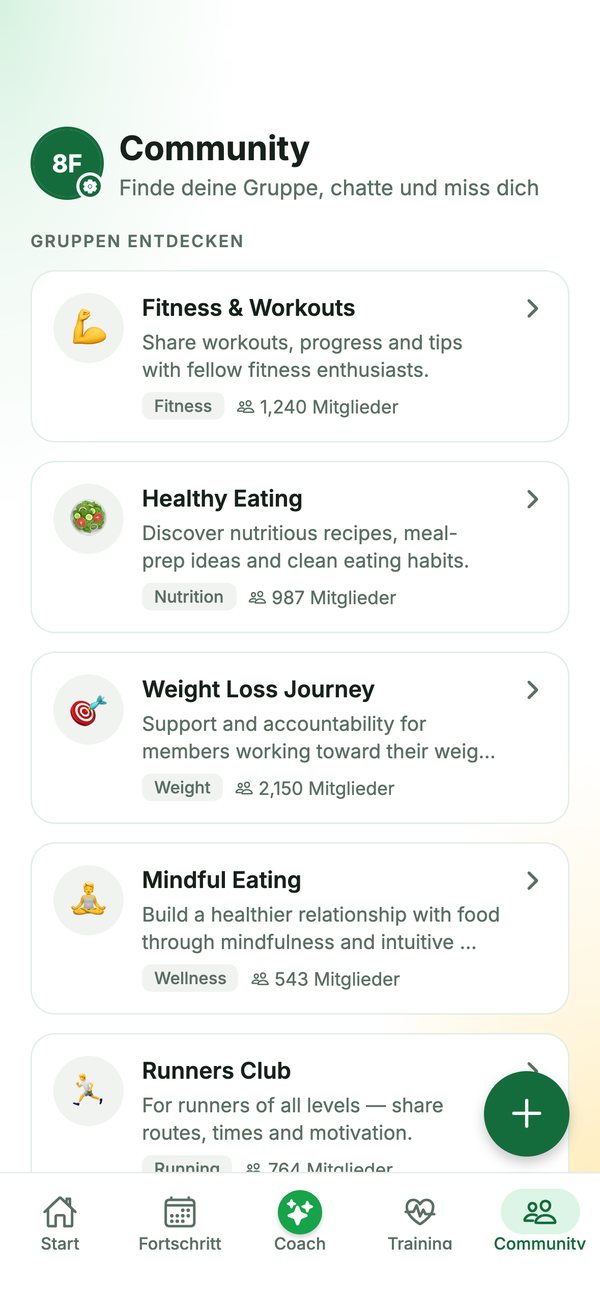This screenshot has height=1300, width=600.
Task: Switch to the Training tab
Action: click(420, 1223)
